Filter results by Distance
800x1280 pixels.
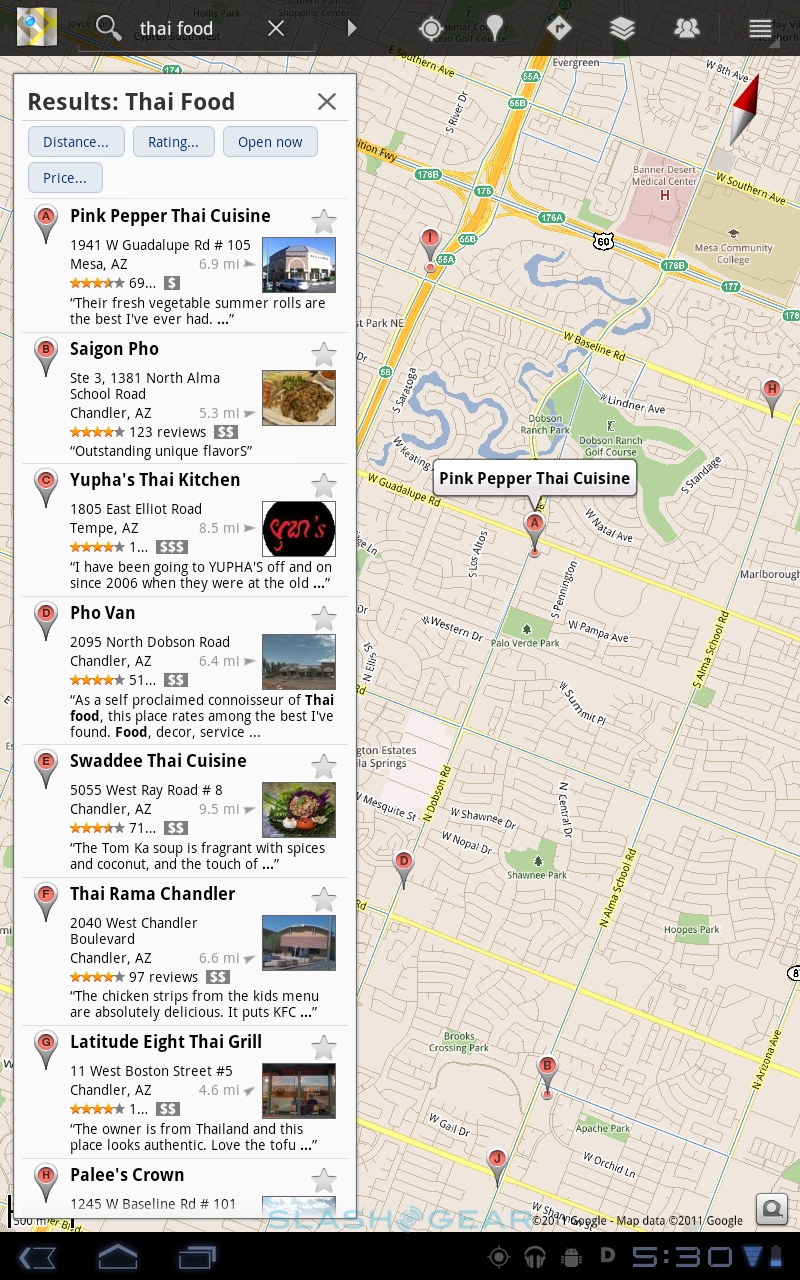pos(76,142)
